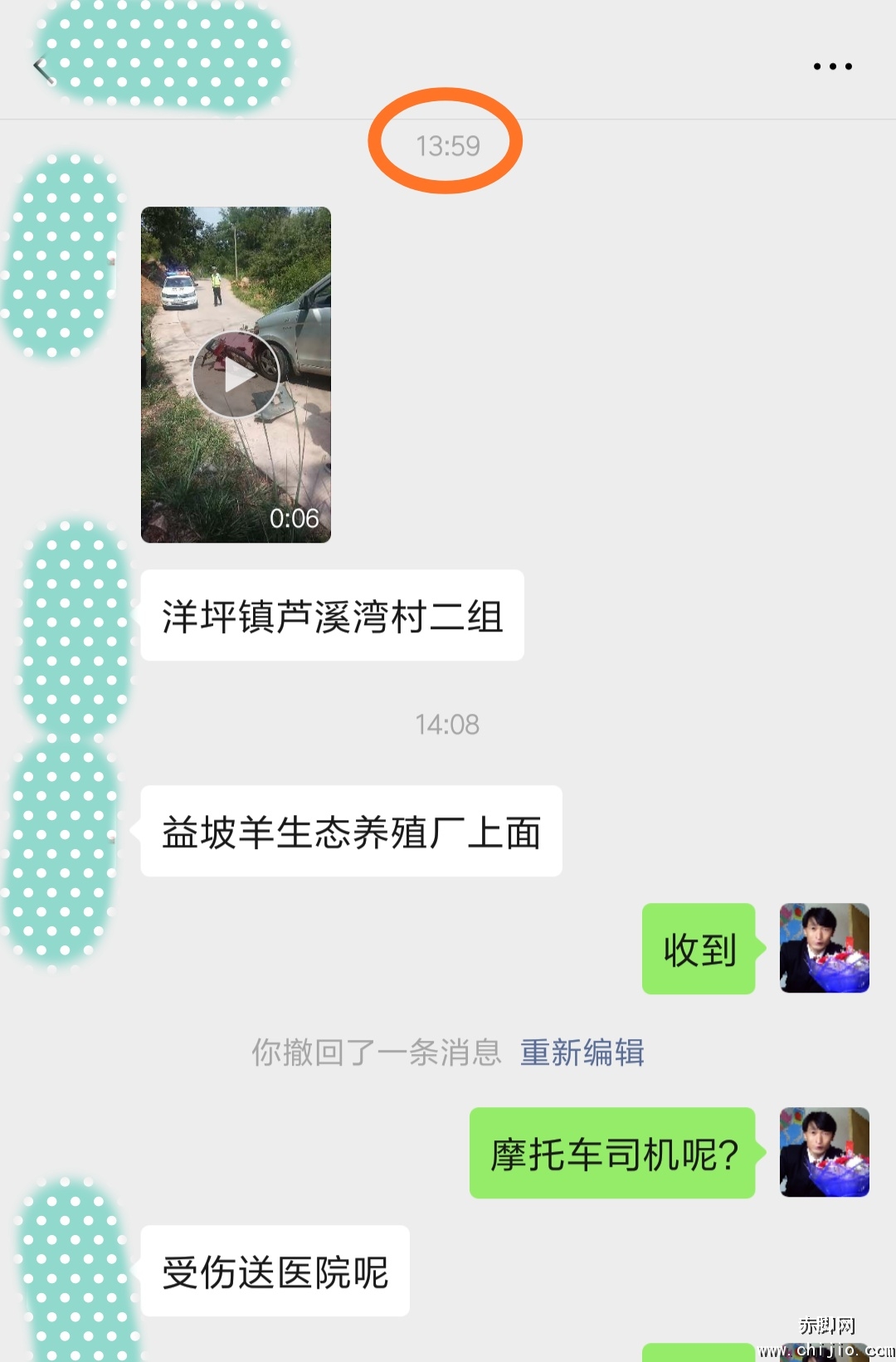This screenshot has width=896, height=1362.
Task: Open your avatar beside 摩托车司机呢 message
Action: point(825,1154)
